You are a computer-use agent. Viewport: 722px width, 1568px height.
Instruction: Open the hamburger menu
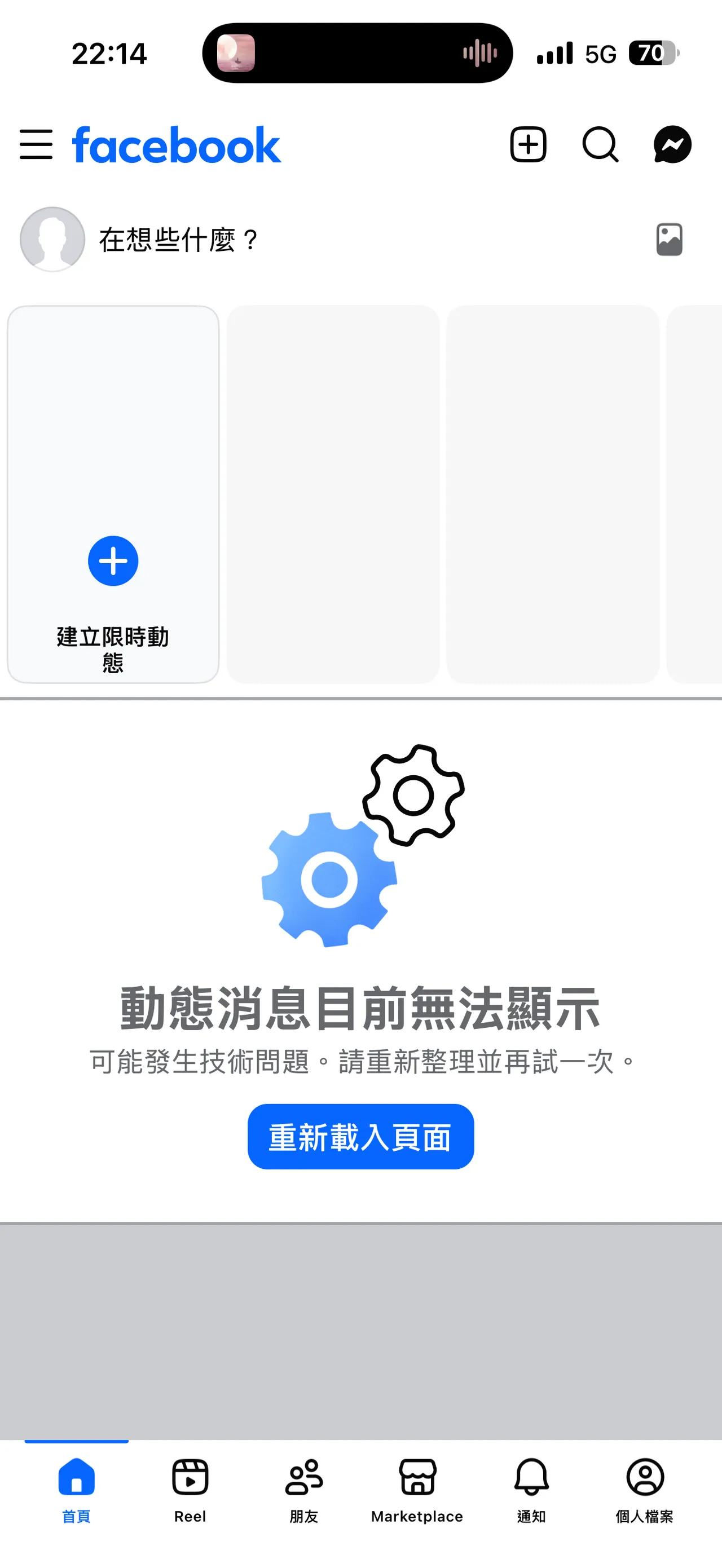pos(36,144)
